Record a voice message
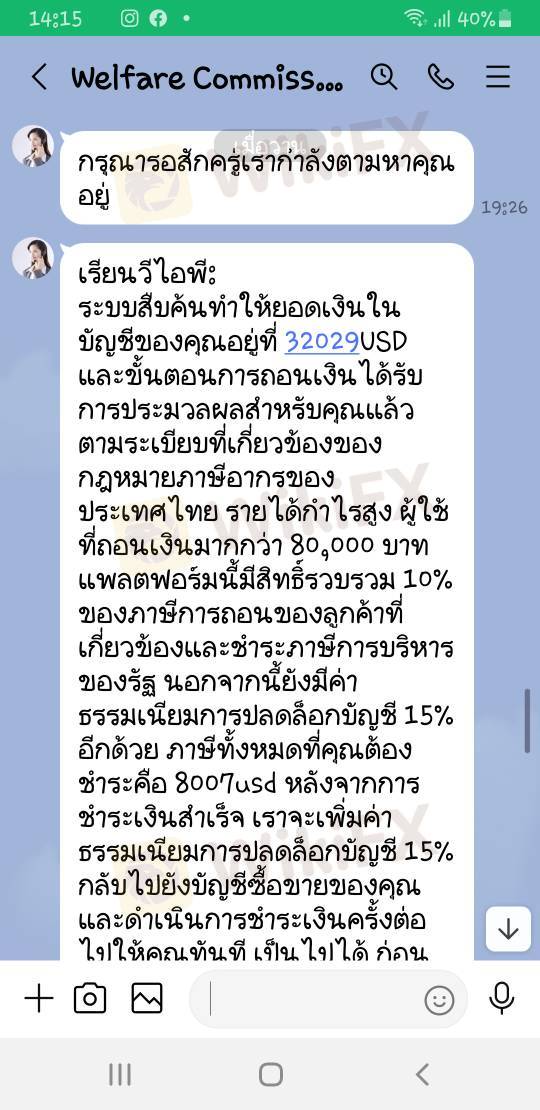This screenshot has height=1110, width=540. pyautogui.click(x=502, y=999)
